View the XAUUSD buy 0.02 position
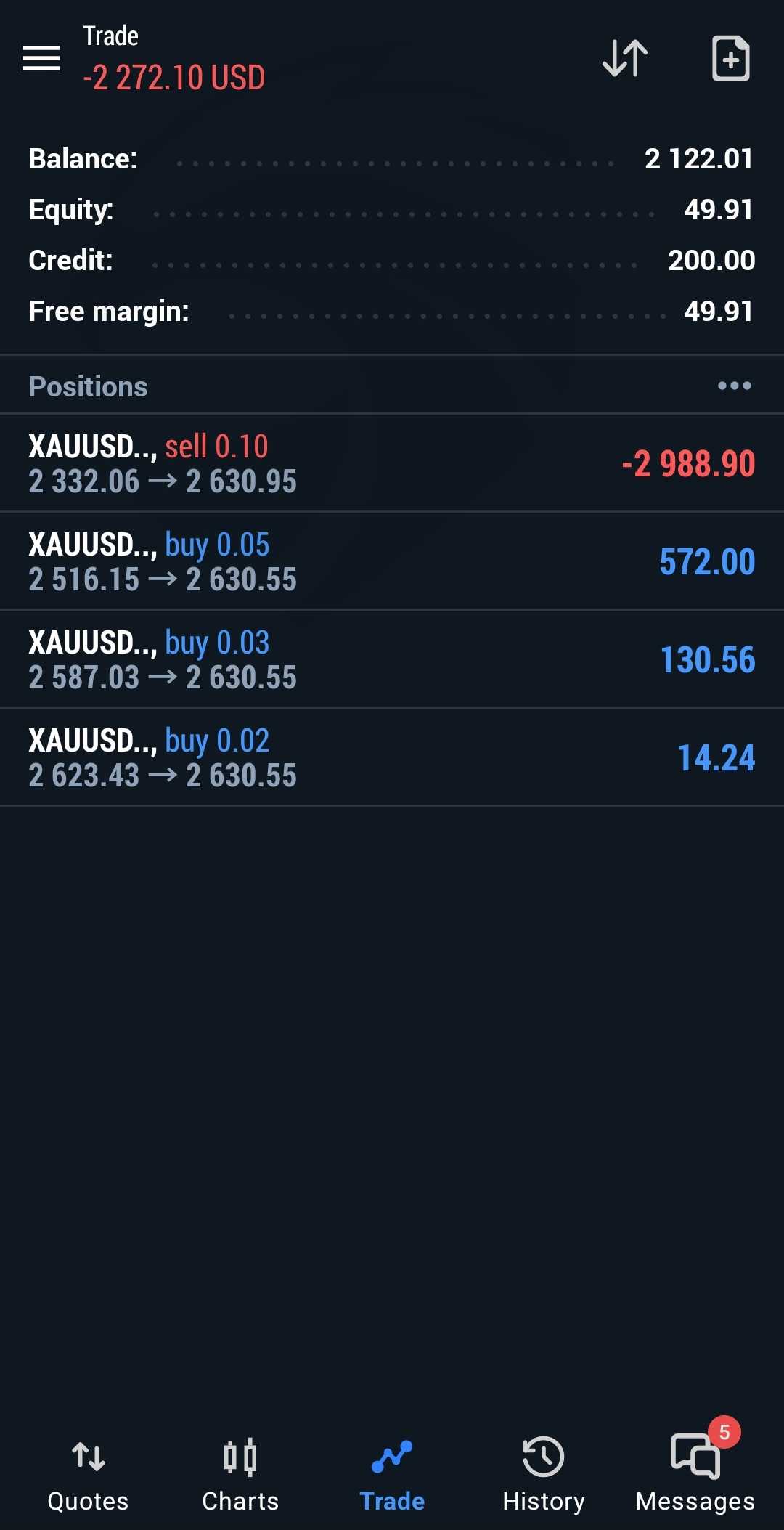The height and width of the screenshot is (1530, 784). 392,757
